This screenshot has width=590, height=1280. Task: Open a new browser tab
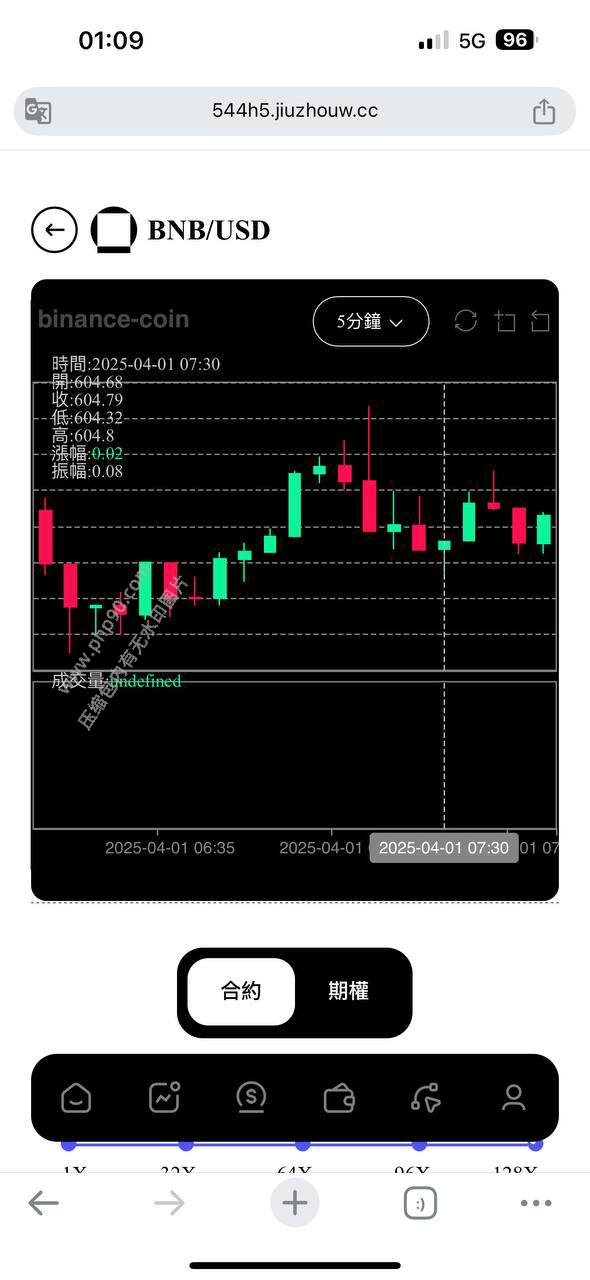[x=294, y=1203]
